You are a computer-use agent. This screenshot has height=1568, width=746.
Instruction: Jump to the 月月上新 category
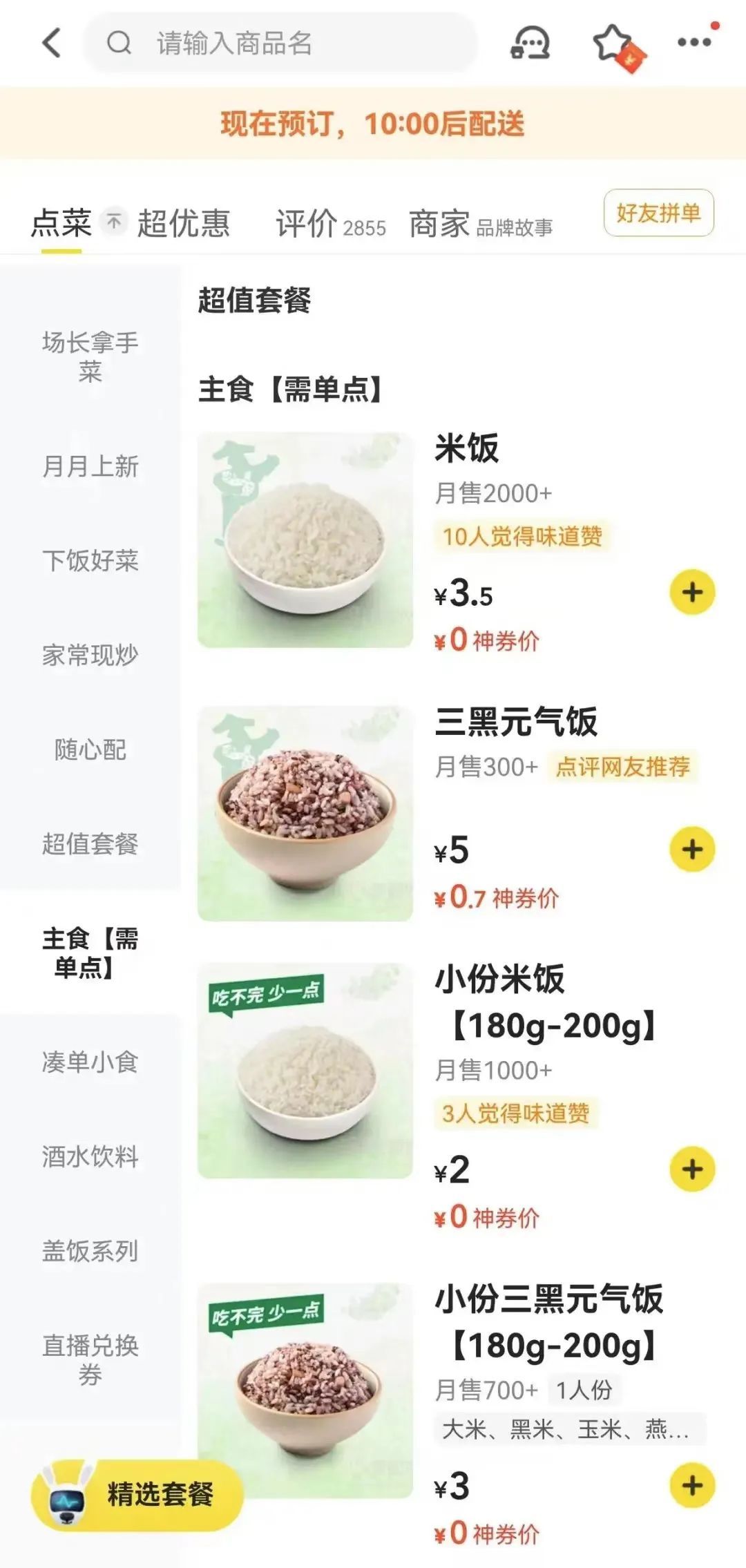pos(90,466)
